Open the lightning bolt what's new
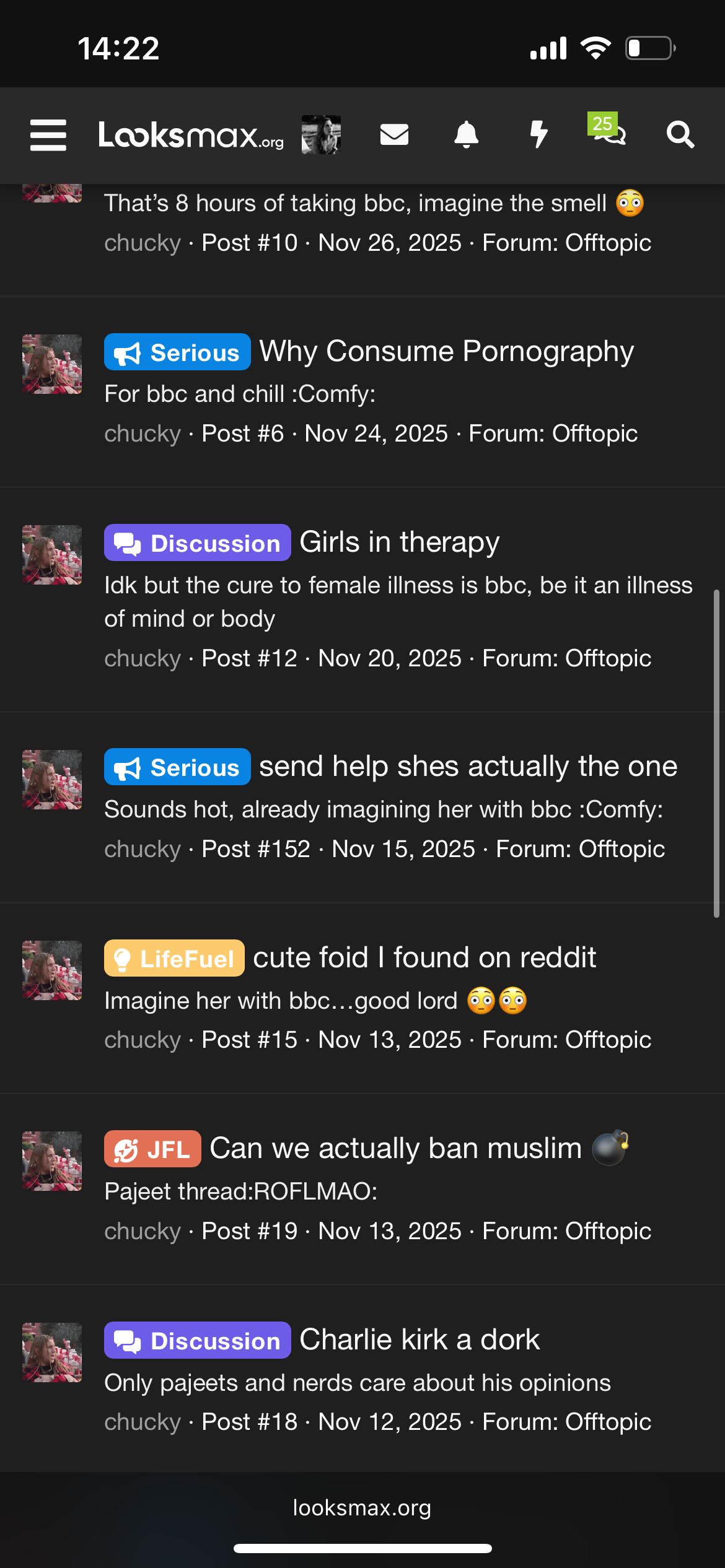 (x=539, y=135)
